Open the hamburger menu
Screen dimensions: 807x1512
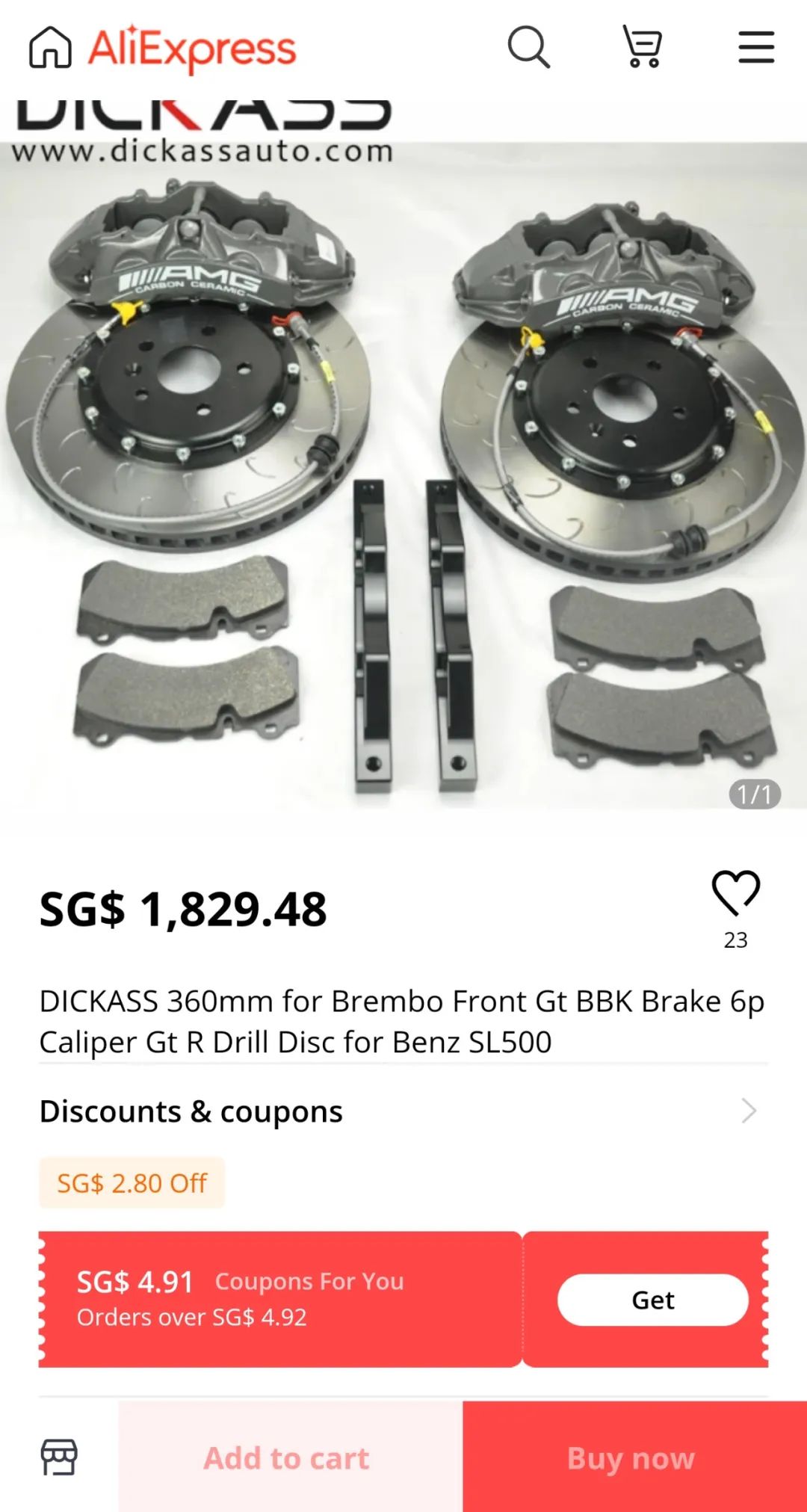tap(755, 48)
